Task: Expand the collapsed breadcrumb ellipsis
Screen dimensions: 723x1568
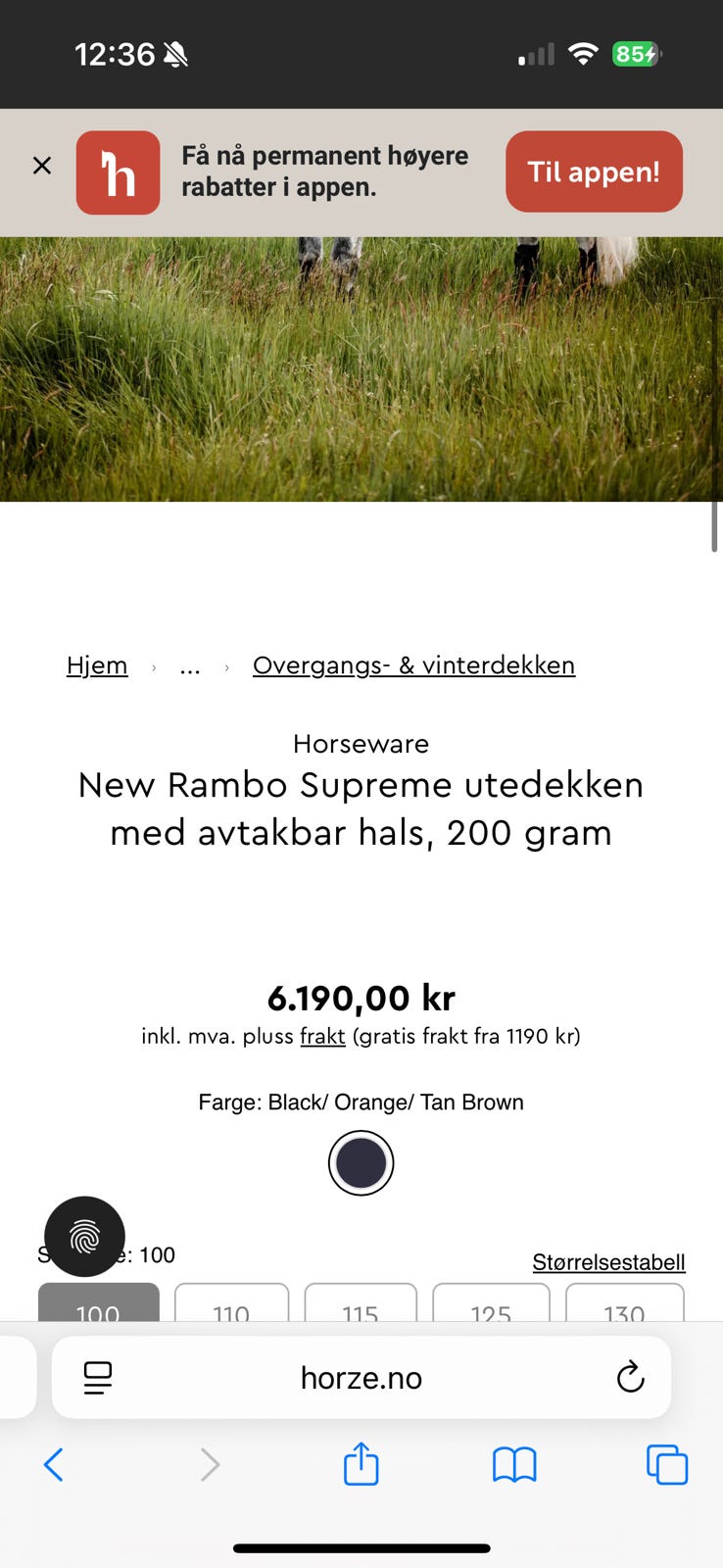Action: [x=190, y=666]
